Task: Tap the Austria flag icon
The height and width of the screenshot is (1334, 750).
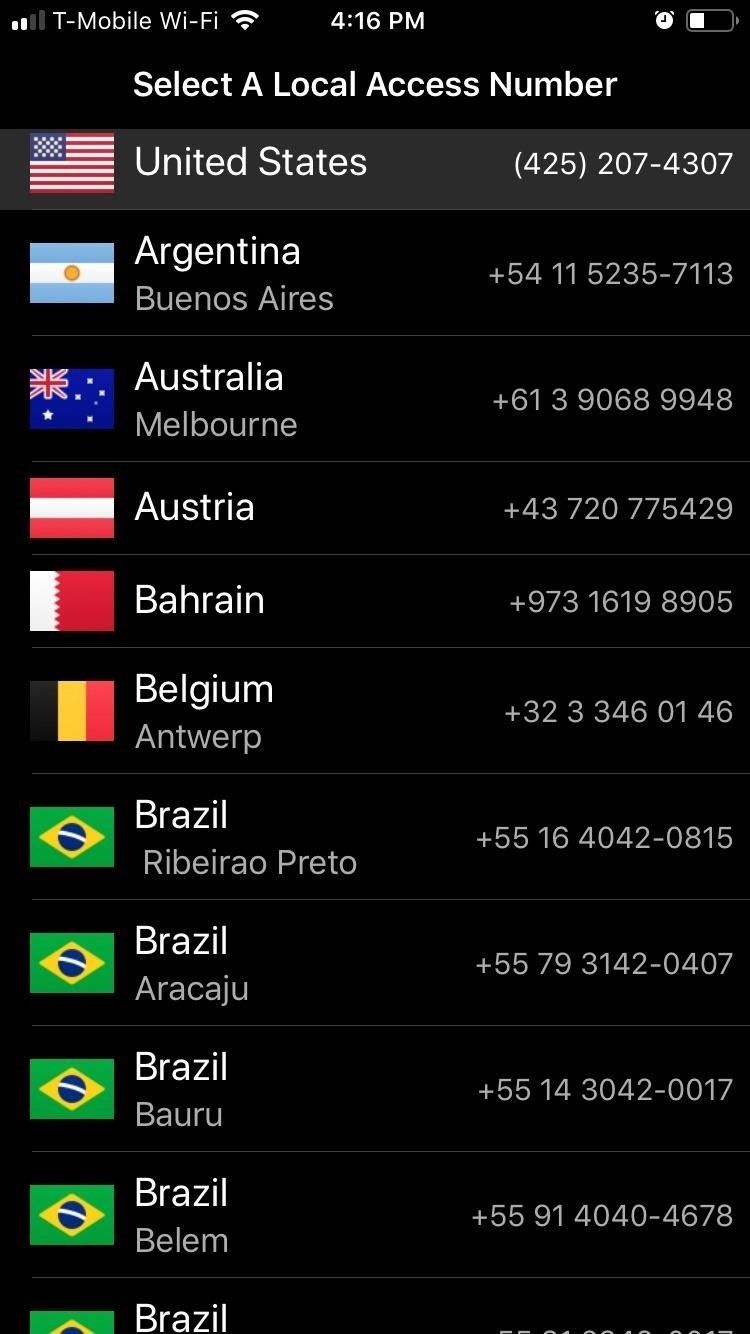Action: tap(71, 508)
